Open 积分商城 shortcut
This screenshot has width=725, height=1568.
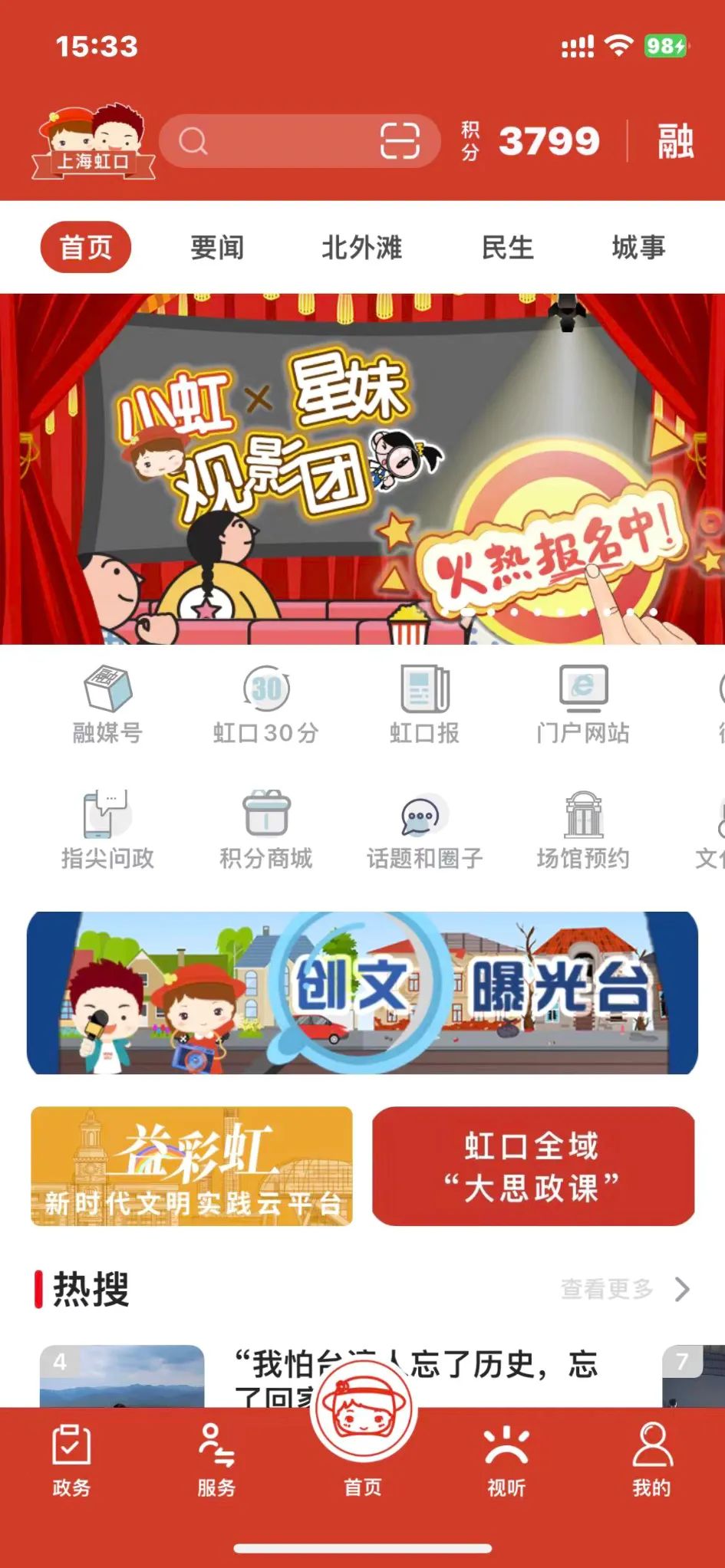265,830
